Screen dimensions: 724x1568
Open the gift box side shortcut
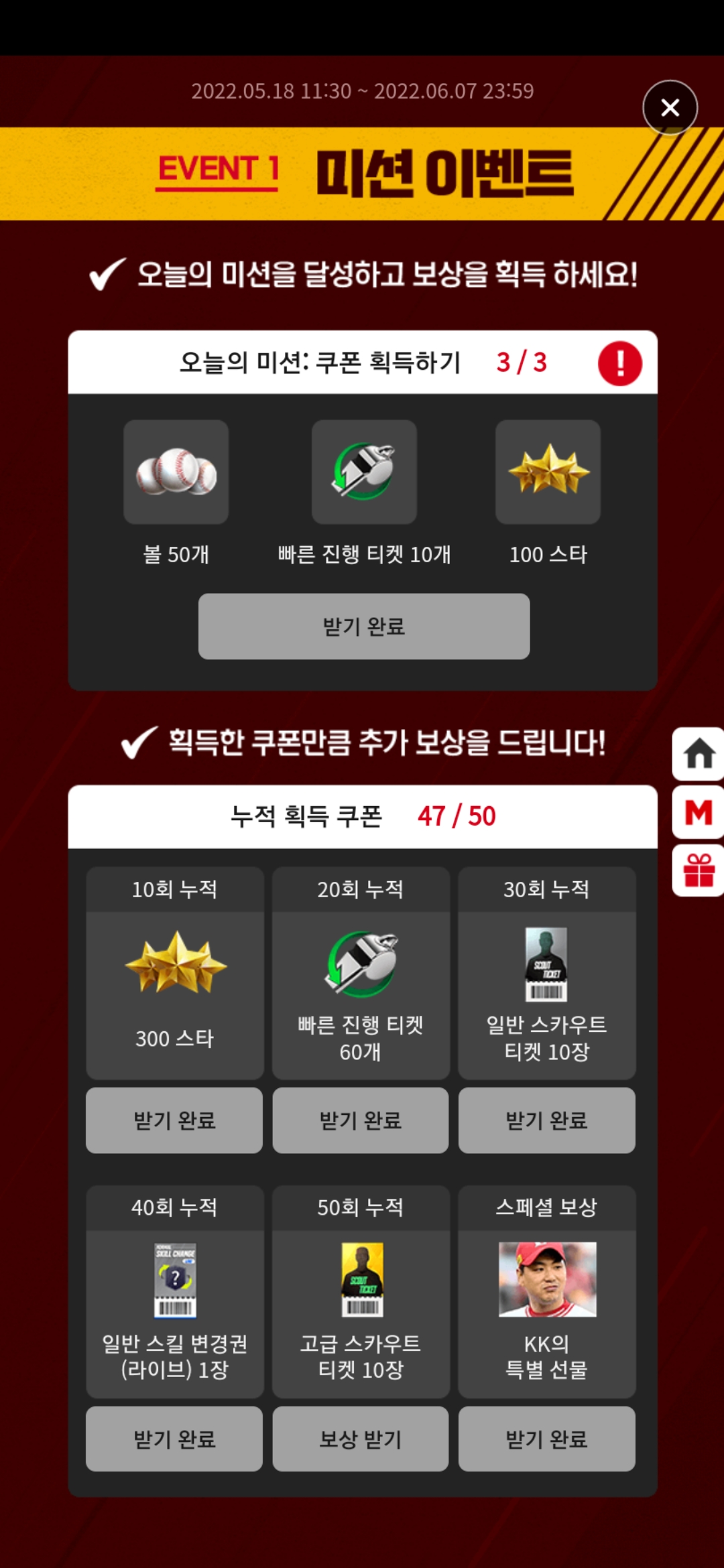[x=699, y=870]
